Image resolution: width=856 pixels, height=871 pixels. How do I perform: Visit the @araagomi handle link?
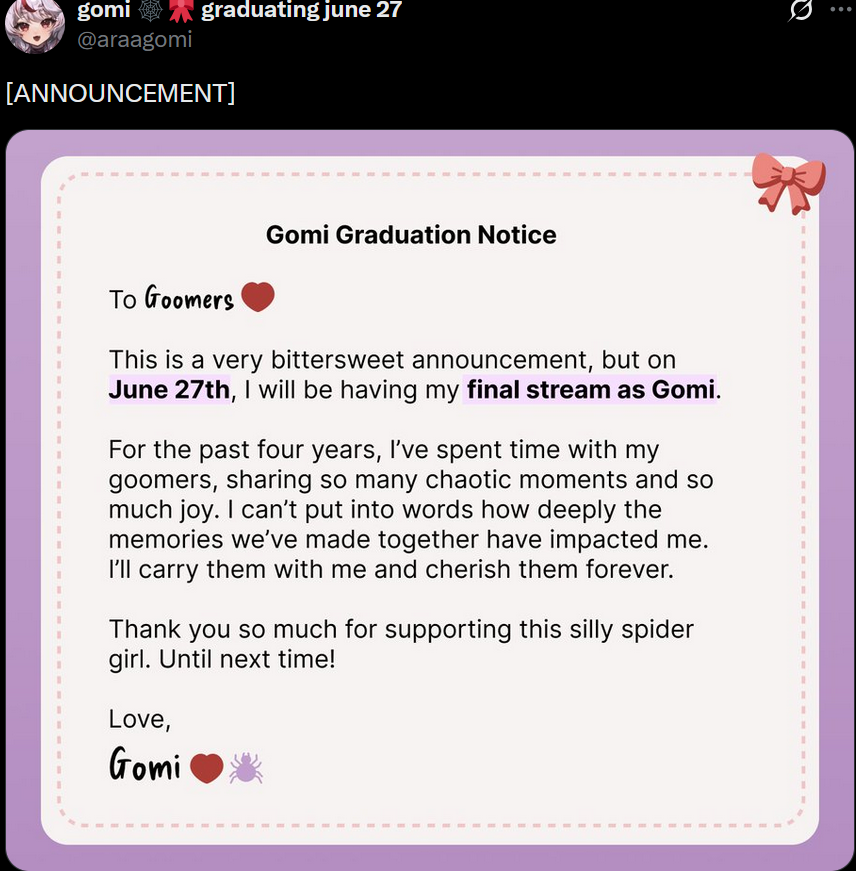pos(134,40)
